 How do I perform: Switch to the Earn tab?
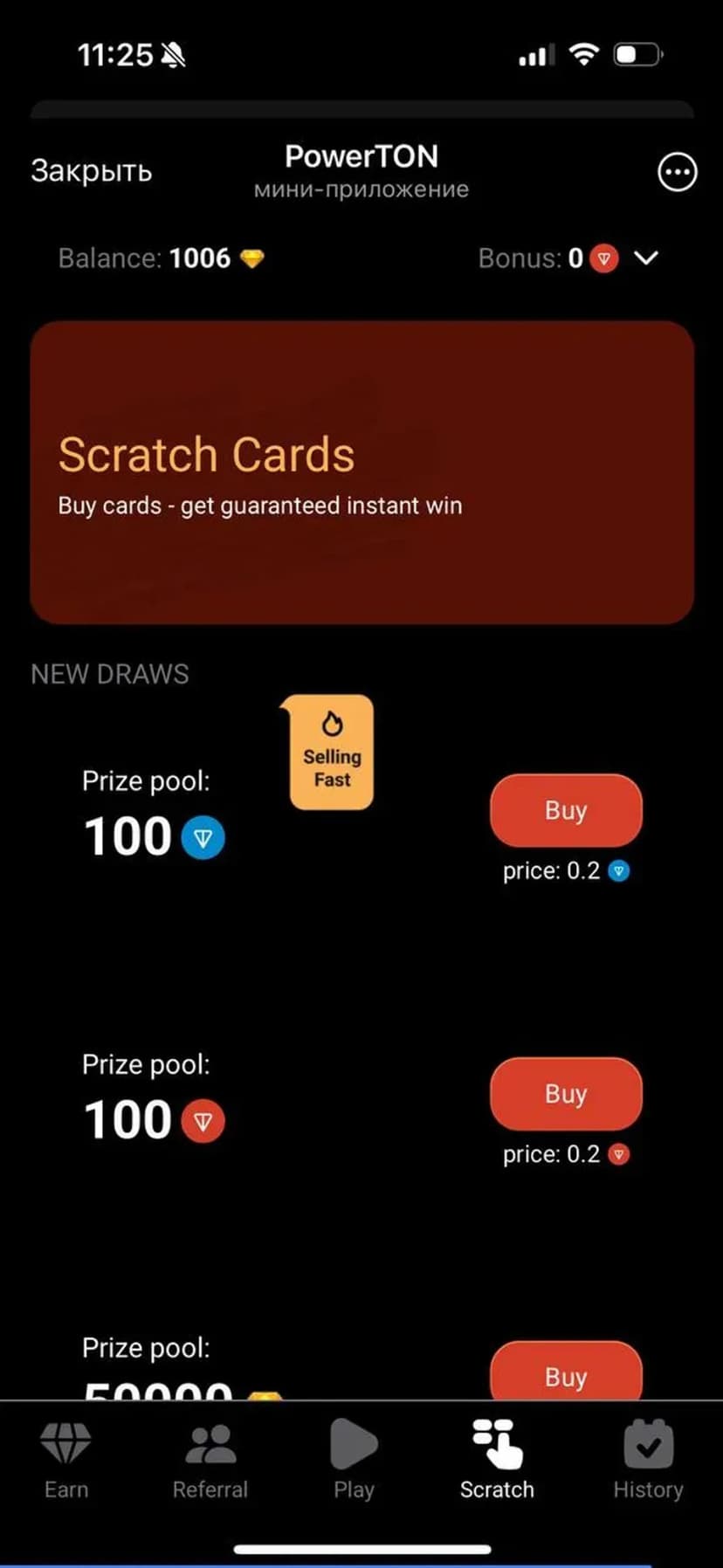(66, 1458)
